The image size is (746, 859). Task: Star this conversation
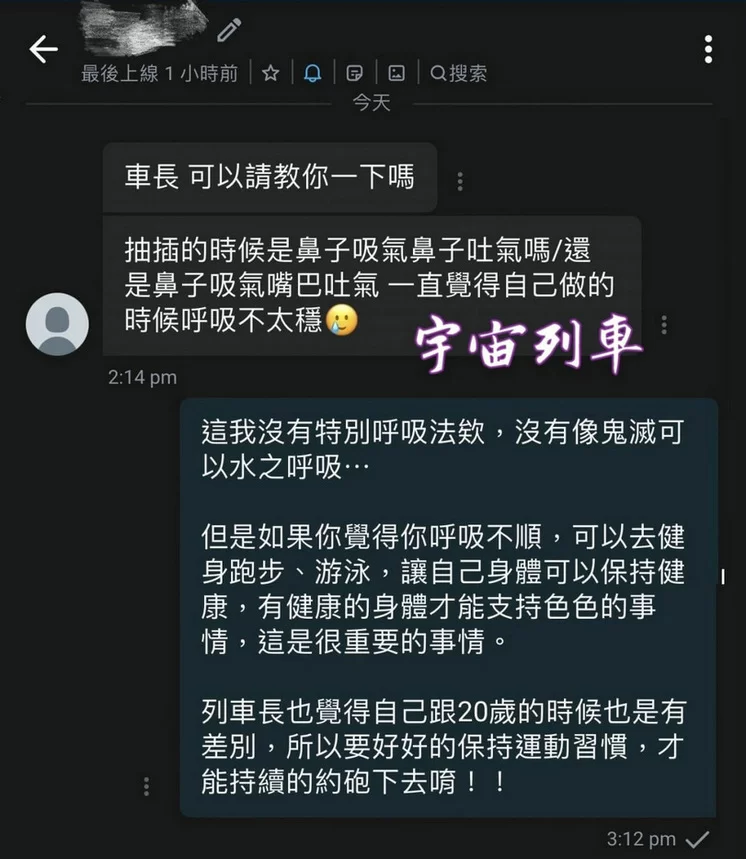[x=270, y=73]
